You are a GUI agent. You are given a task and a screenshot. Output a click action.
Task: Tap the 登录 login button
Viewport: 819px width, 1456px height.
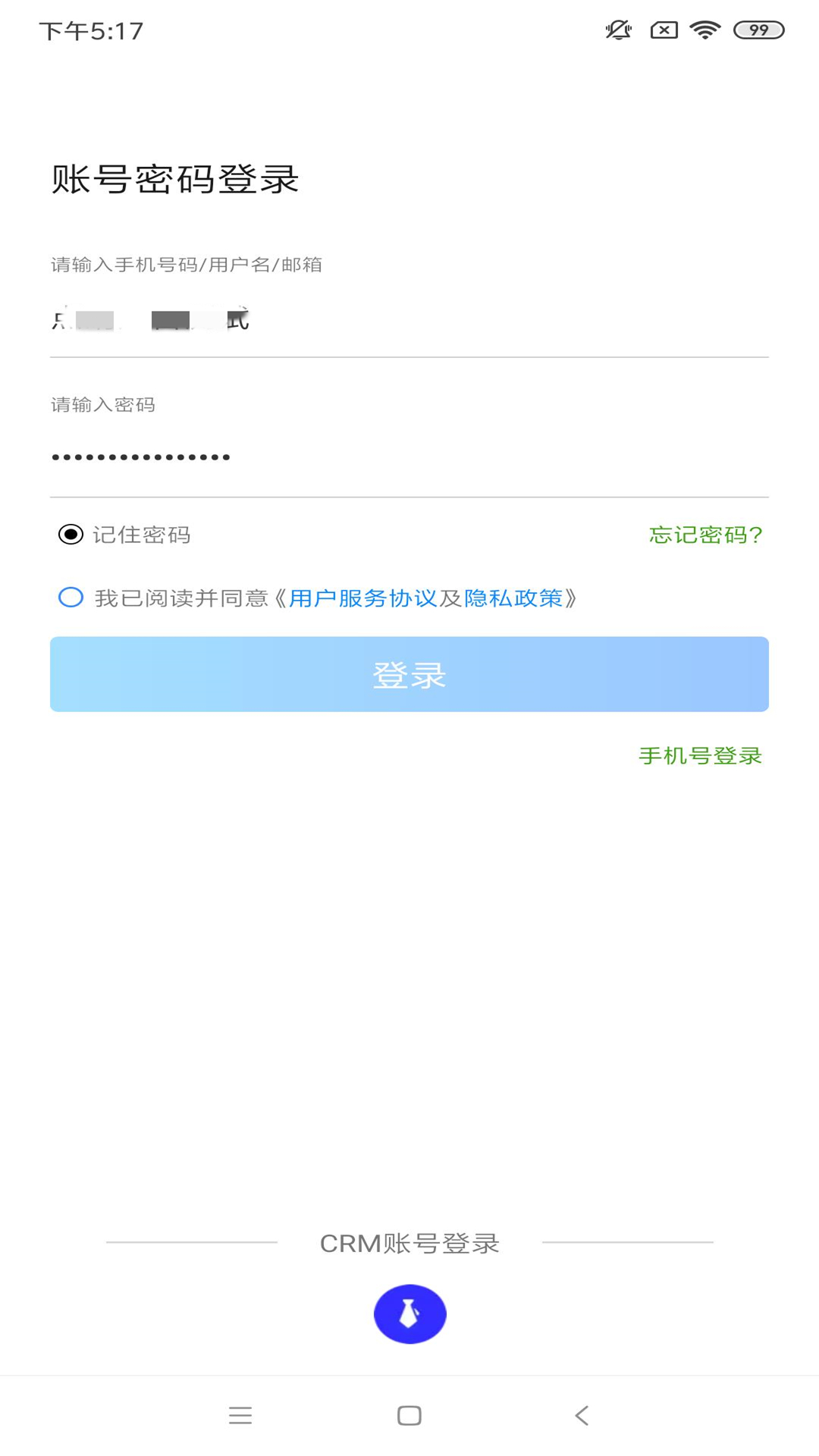click(409, 674)
